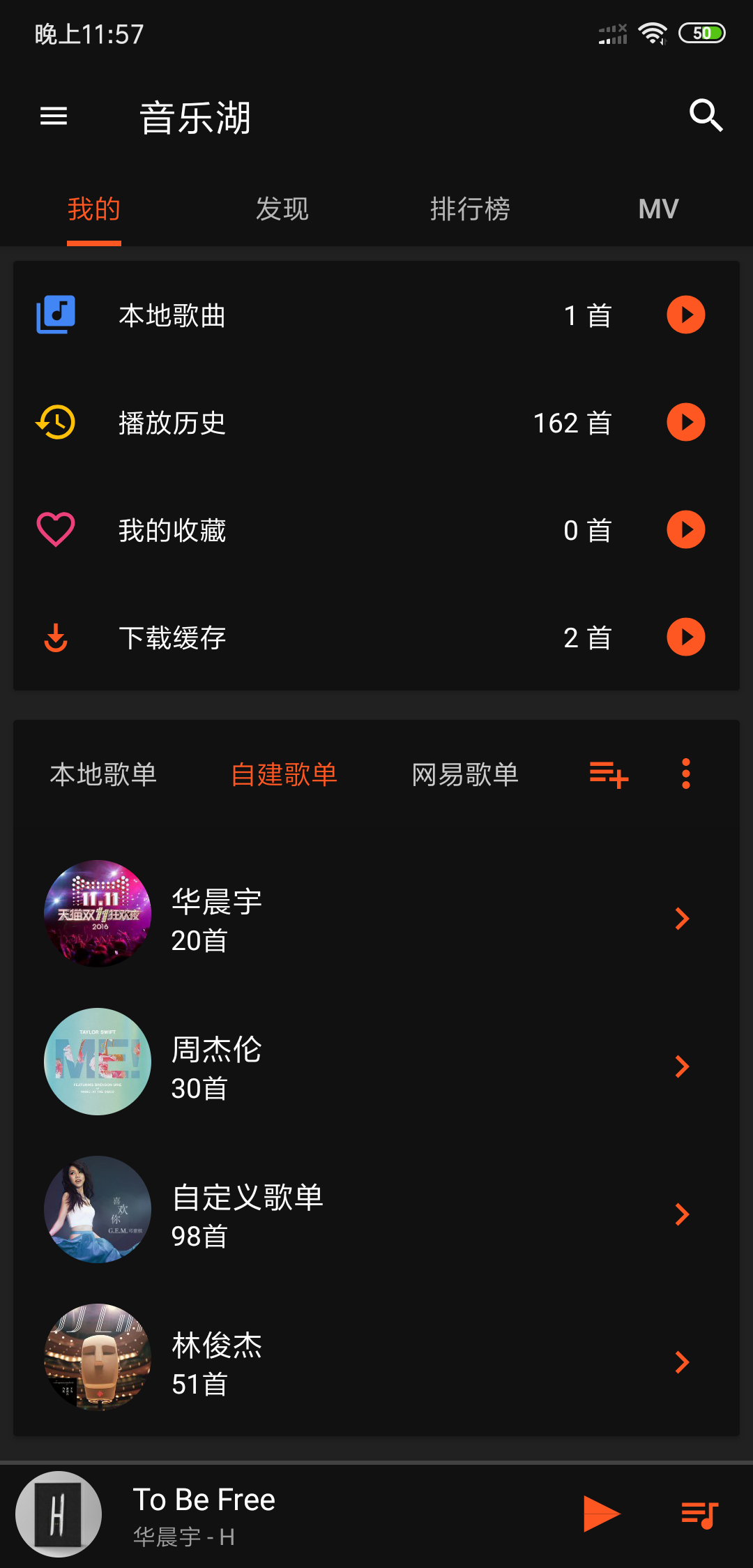Screen dimensions: 753x1568
Task: Open the current play queue
Action: pyautogui.click(x=699, y=1514)
